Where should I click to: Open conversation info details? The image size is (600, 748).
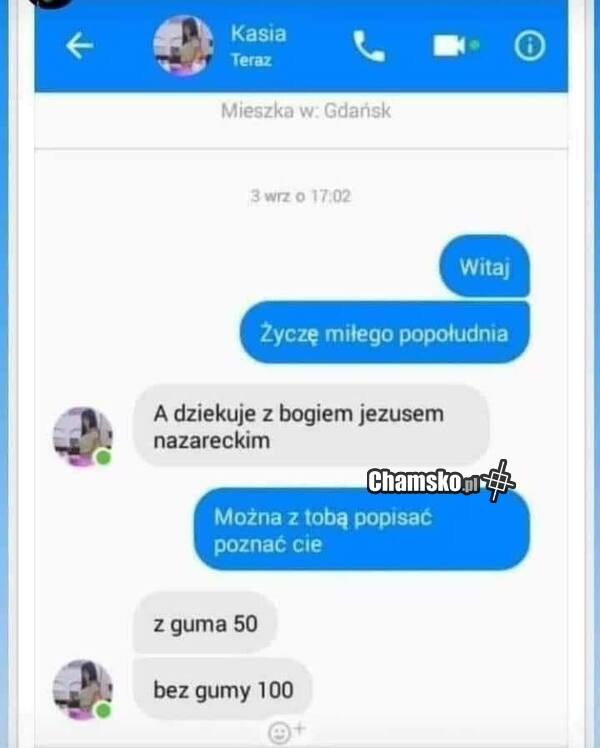(x=529, y=46)
